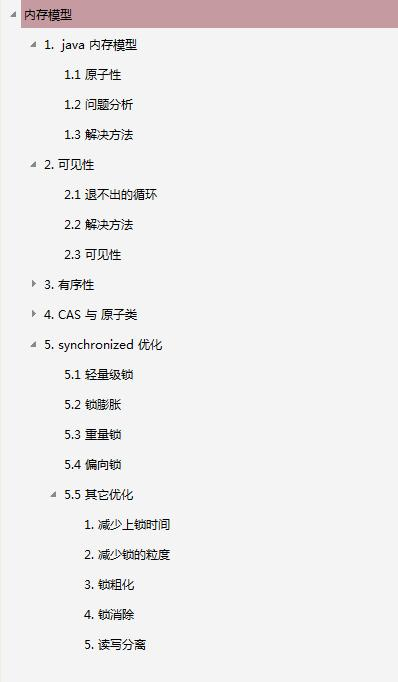
Task: Open 3. 锁粗化 item
Action: tap(109, 585)
